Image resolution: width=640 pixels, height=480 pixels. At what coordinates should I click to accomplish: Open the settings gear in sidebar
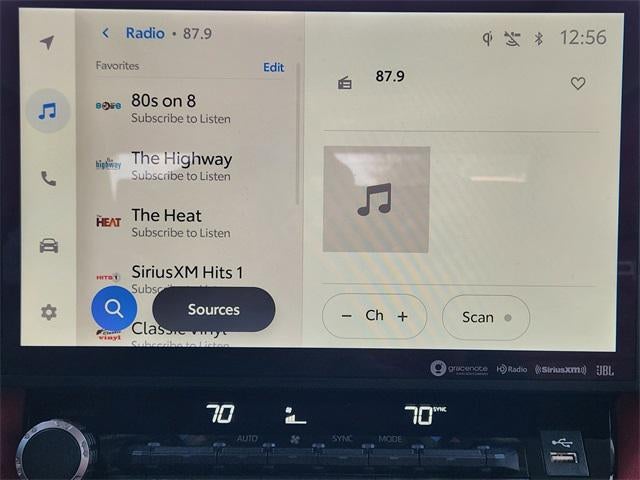pos(47,312)
